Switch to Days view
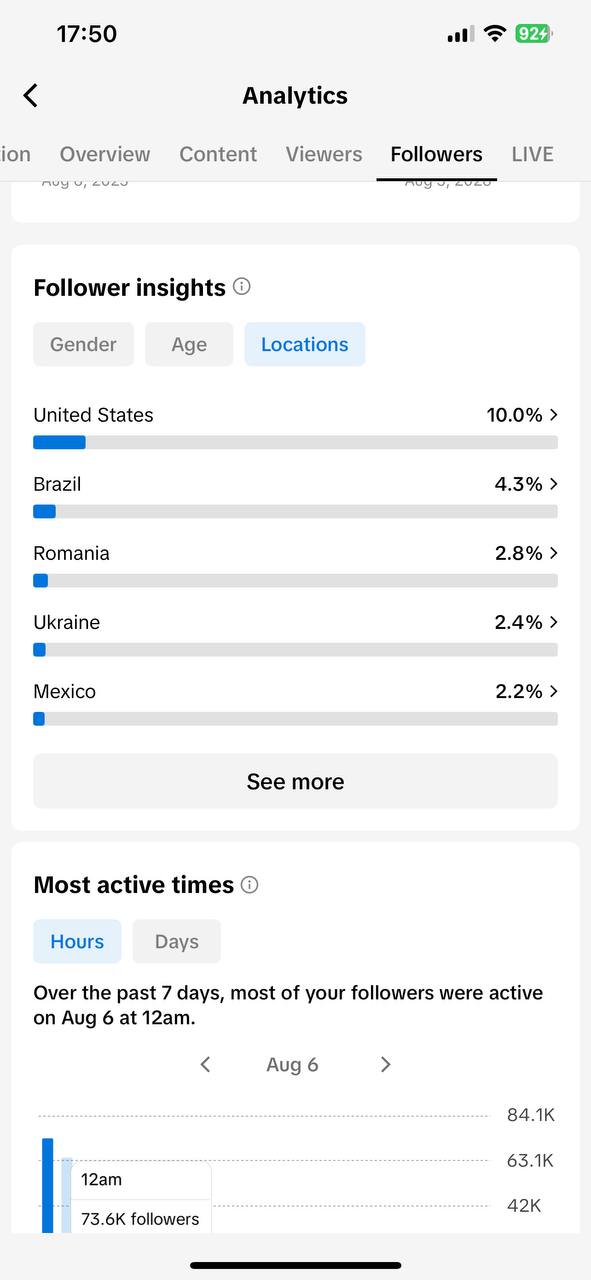Viewport: 591px width, 1280px height. click(177, 941)
